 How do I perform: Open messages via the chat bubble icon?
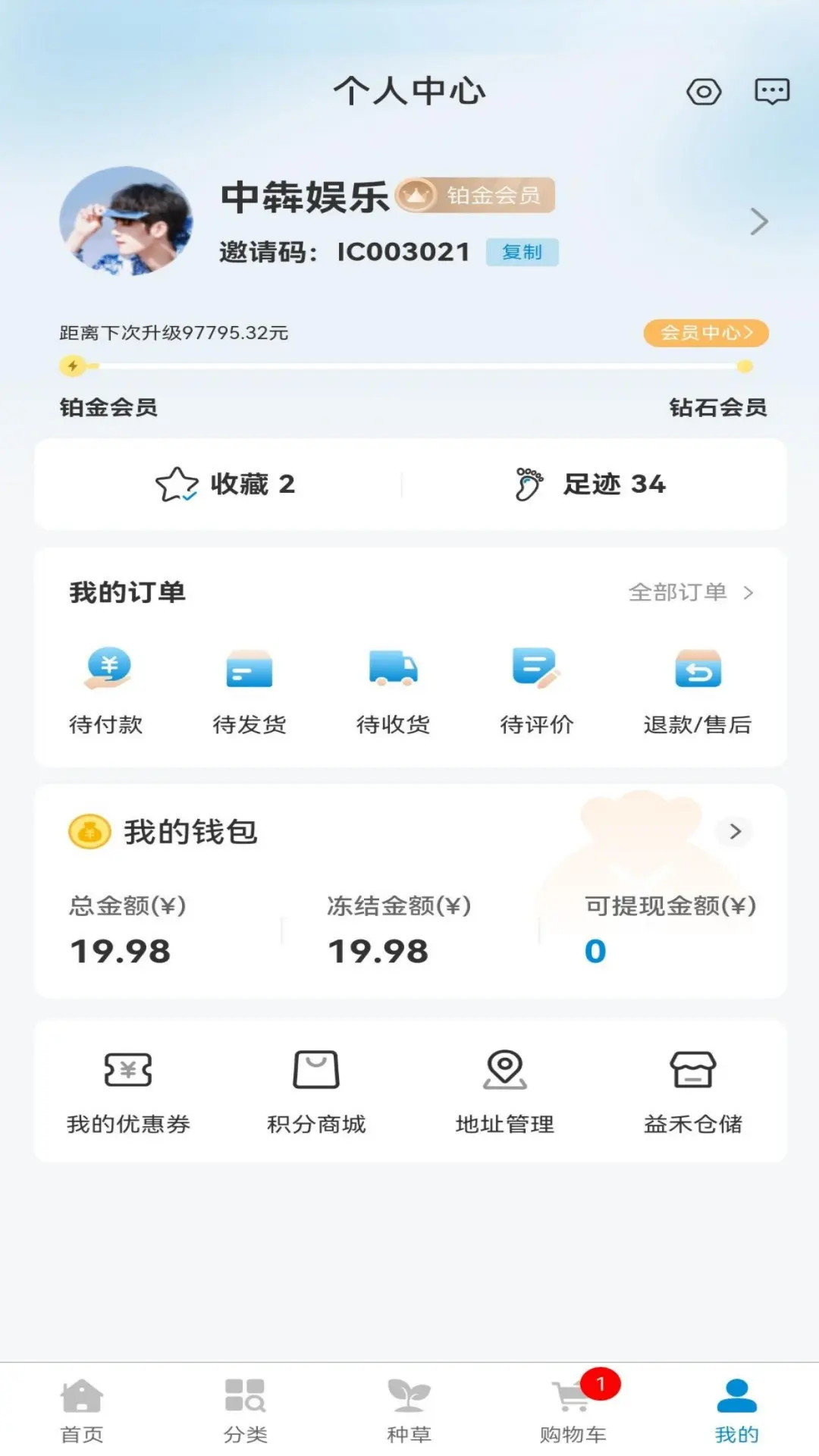pyautogui.click(x=772, y=91)
